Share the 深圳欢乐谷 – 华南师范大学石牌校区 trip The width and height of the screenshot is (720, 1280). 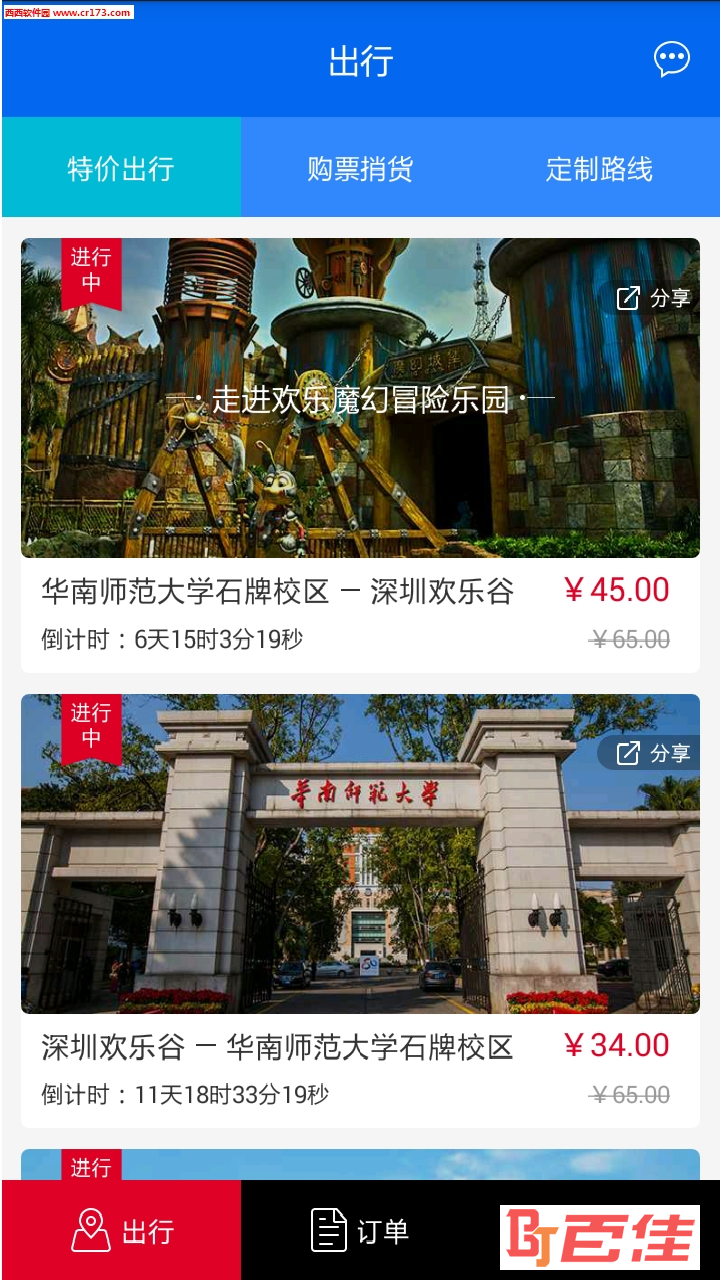point(654,753)
